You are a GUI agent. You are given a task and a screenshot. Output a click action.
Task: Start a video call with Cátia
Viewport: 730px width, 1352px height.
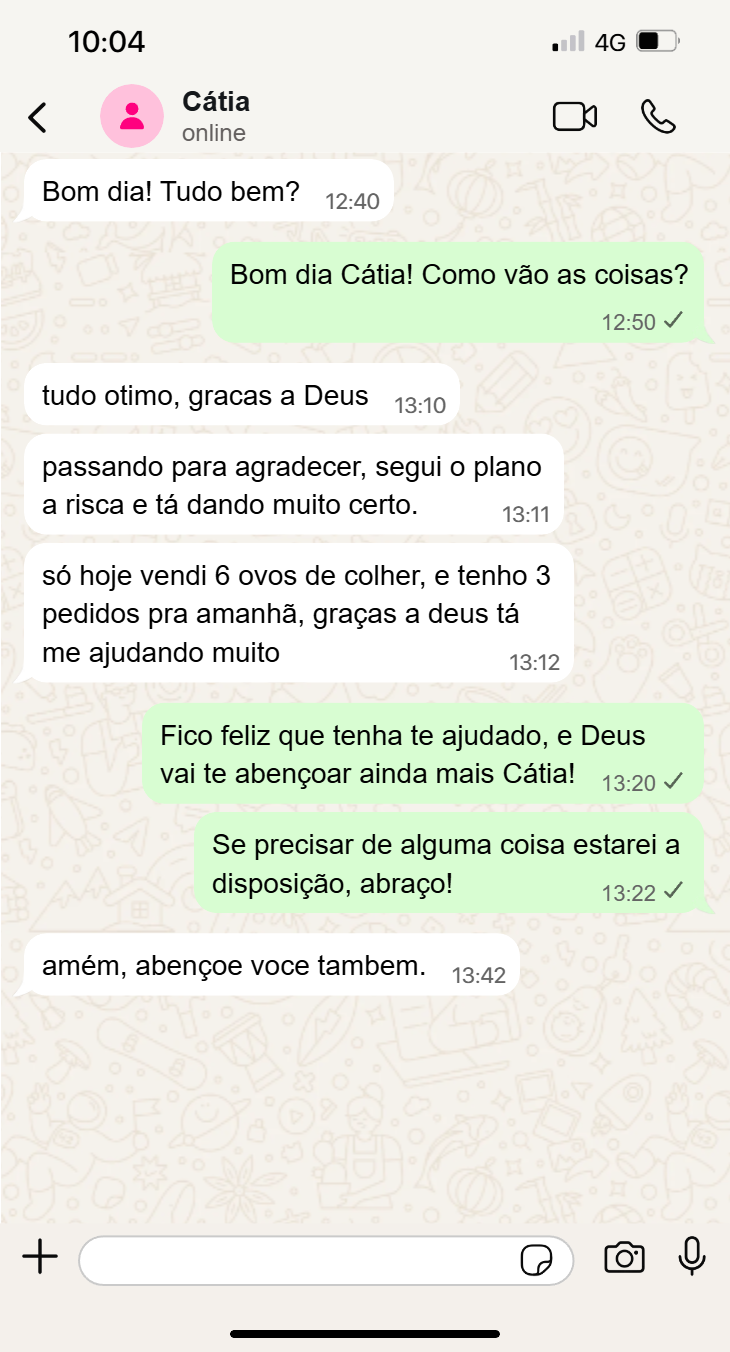tap(575, 116)
